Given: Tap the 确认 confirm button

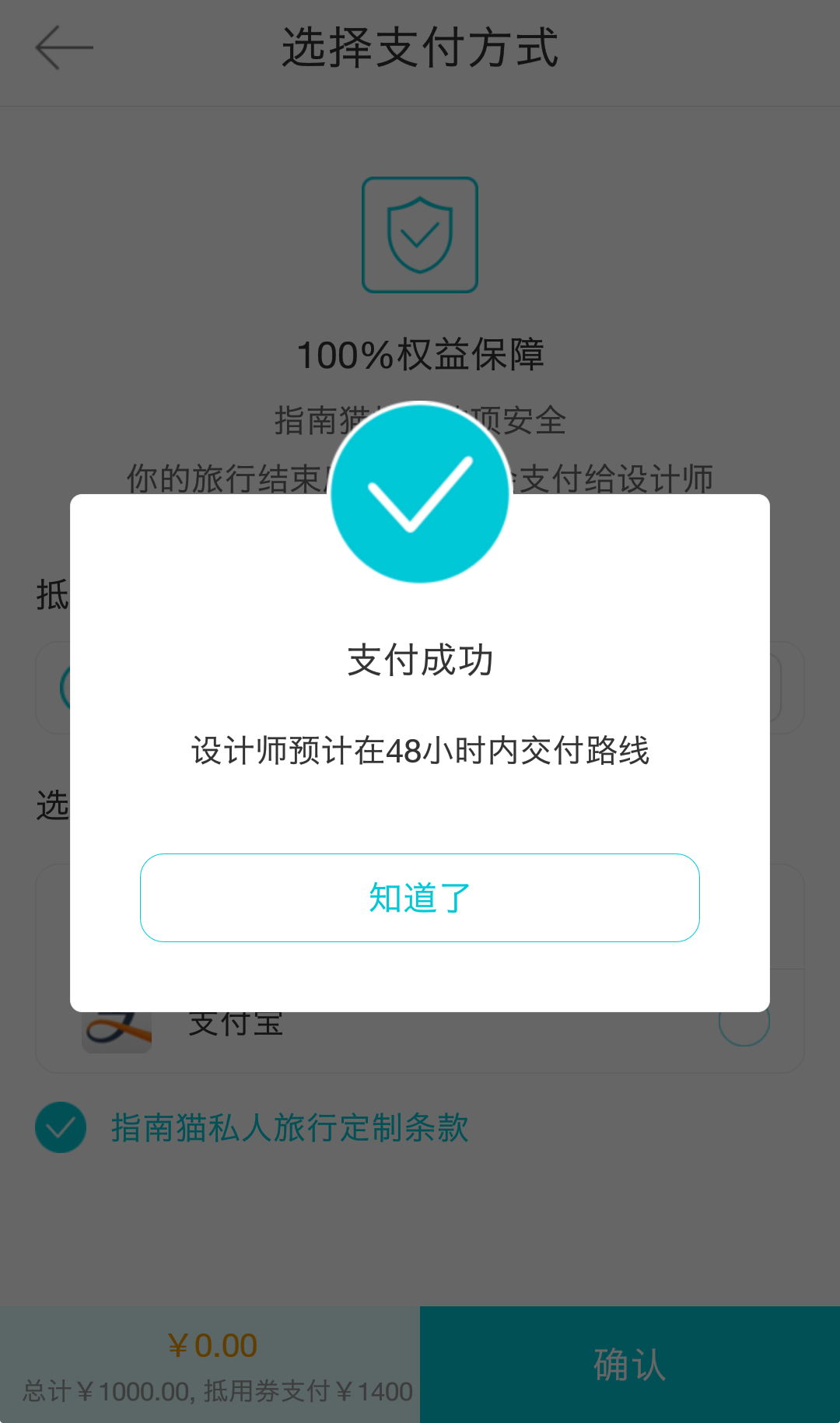Looking at the screenshot, I should [x=630, y=1365].
